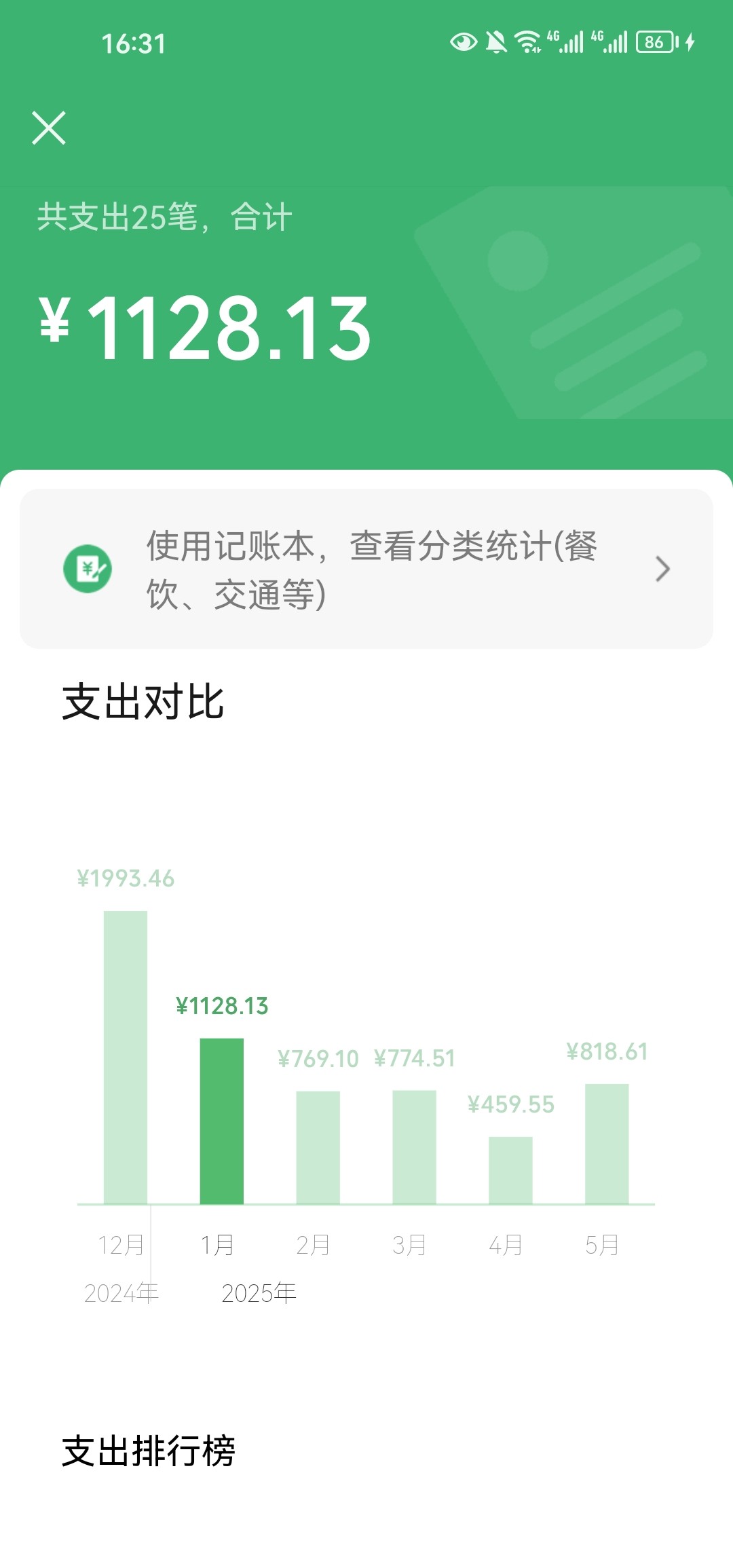Select the 4月 spending bar

pyautogui.click(x=511, y=1170)
